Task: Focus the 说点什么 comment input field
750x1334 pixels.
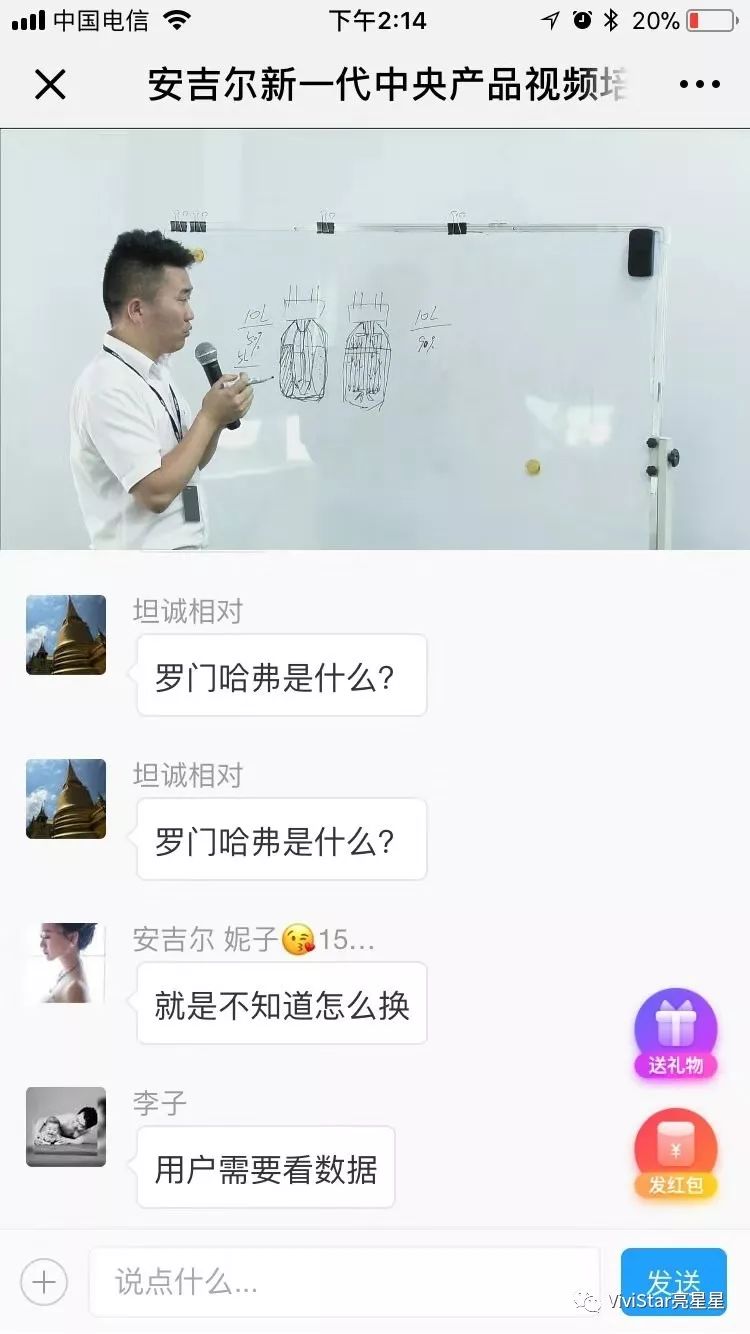Action: [x=344, y=1281]
